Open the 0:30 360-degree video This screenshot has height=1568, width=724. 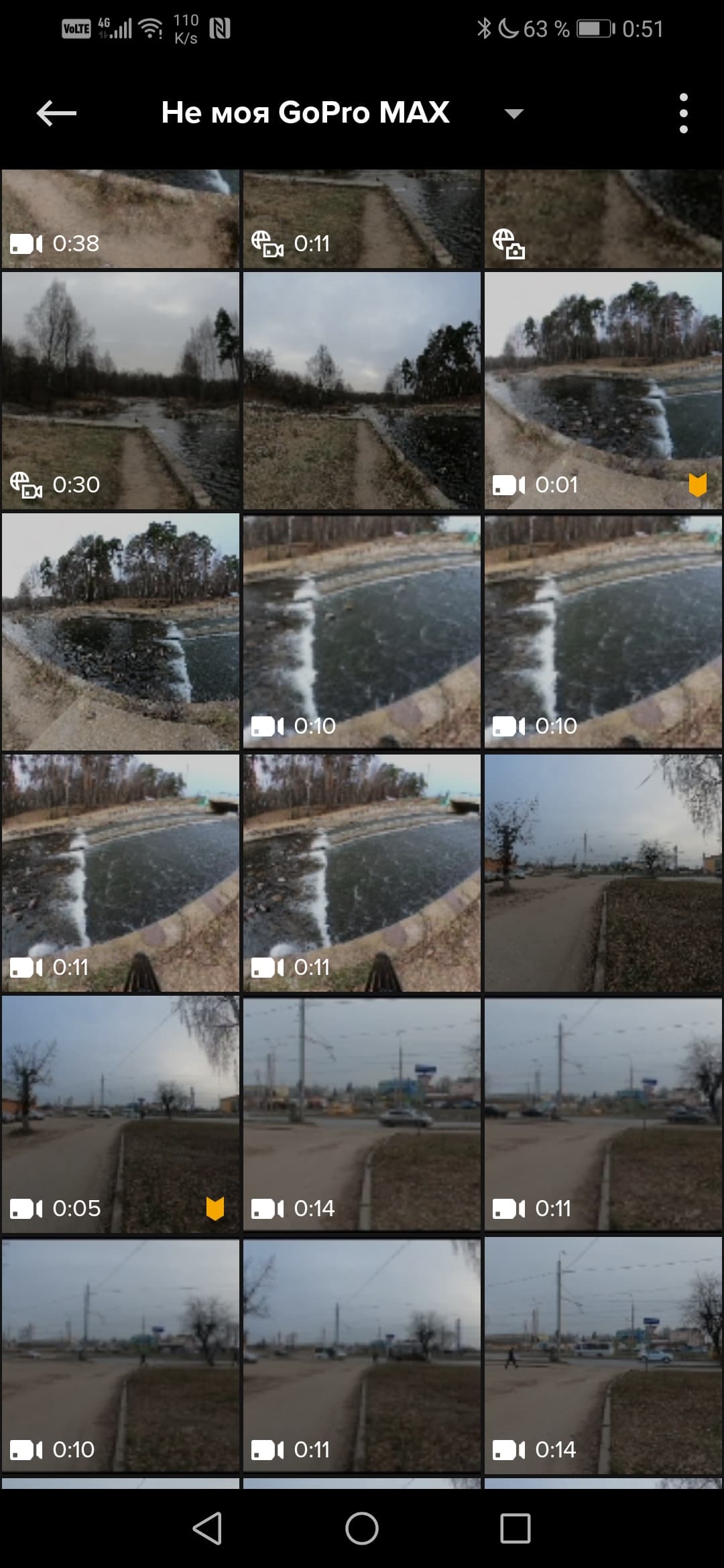pyautogui.click(x=121, y=390)
